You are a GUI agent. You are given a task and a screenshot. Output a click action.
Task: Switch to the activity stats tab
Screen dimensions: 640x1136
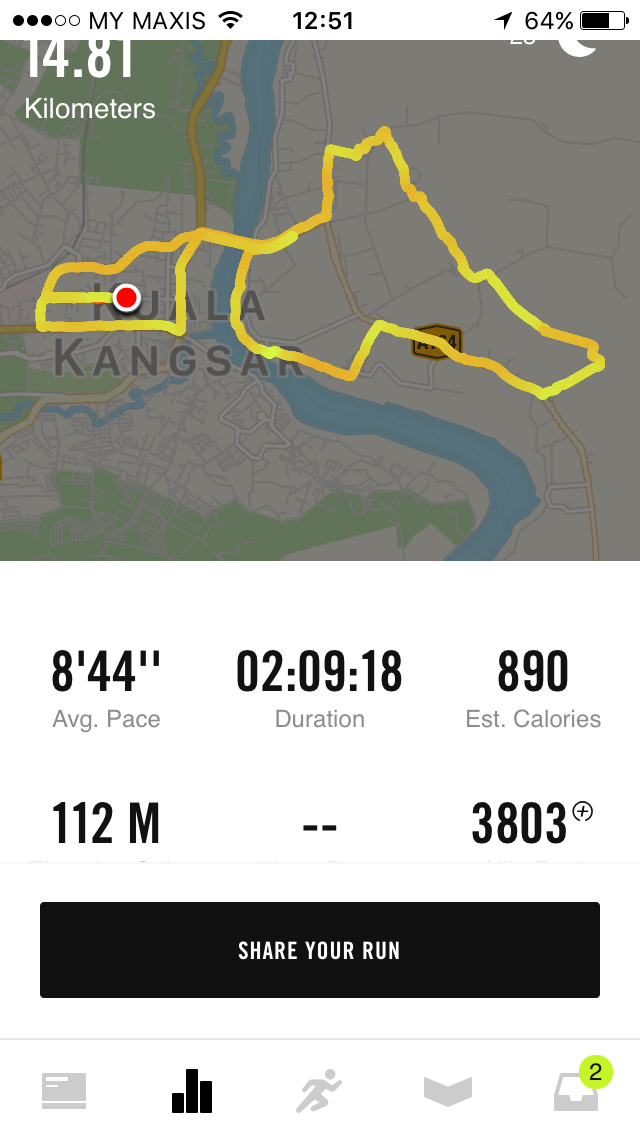tap(192, 1090)
